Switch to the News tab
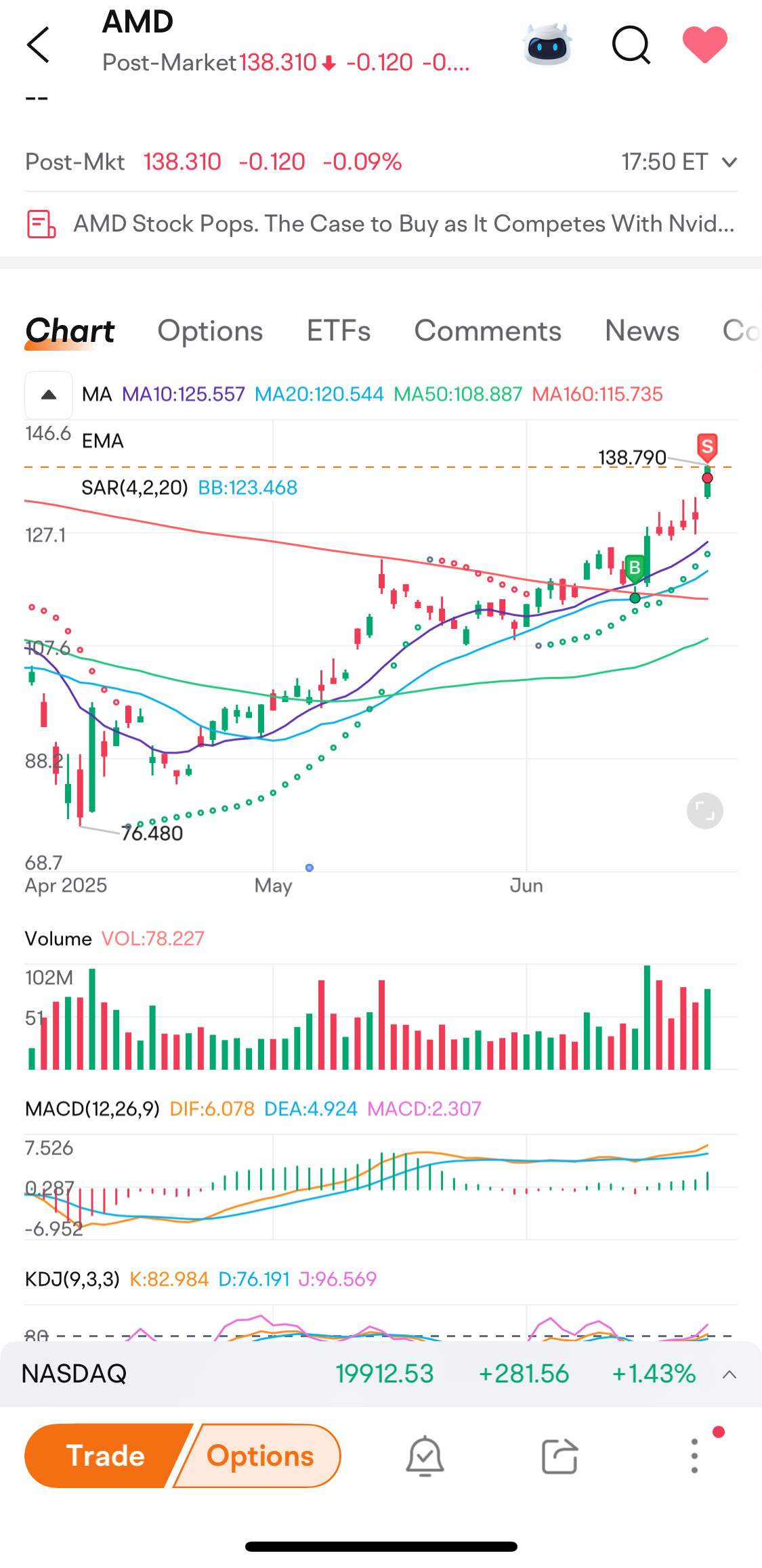The image size is (762, 1568). [x=642, y=331]
